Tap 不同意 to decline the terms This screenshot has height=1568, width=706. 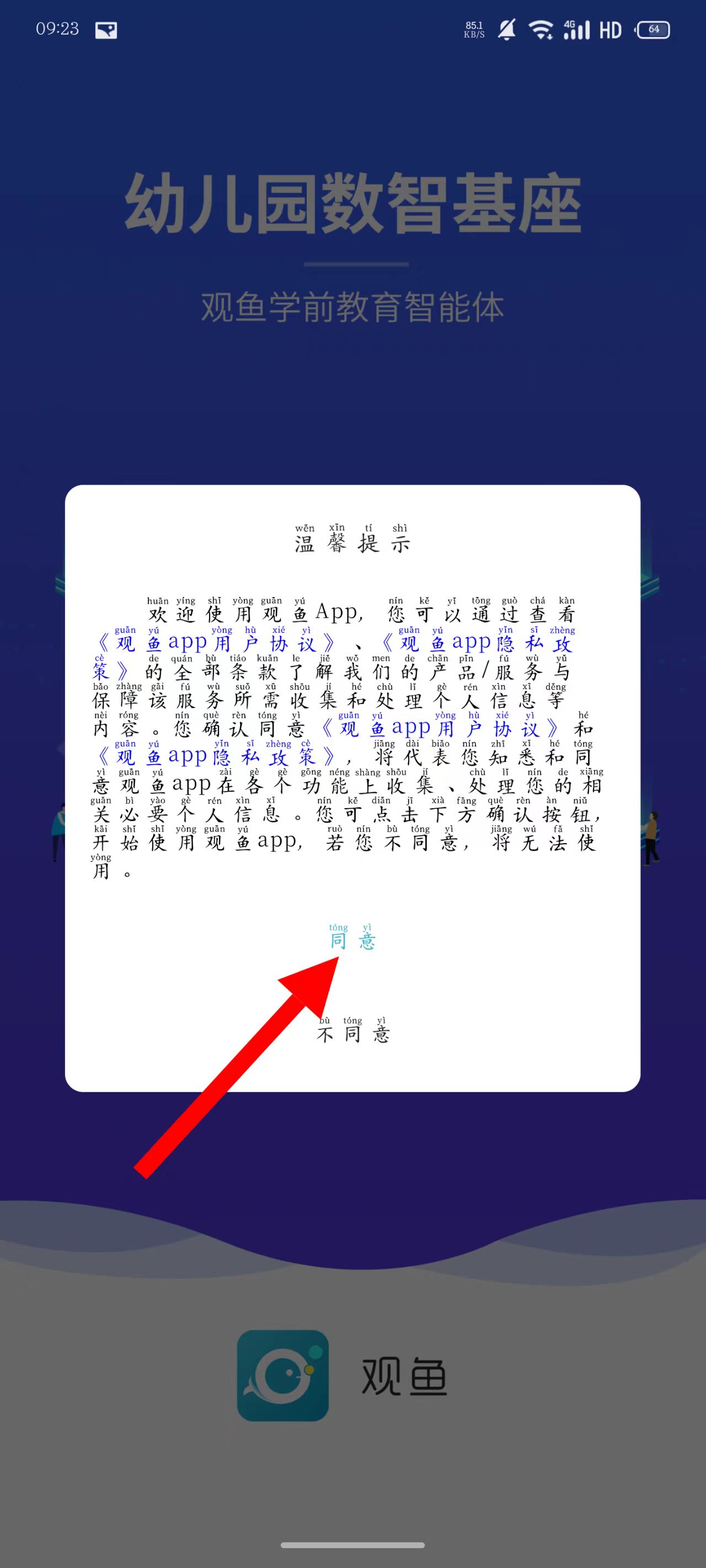coord(352,1034)
